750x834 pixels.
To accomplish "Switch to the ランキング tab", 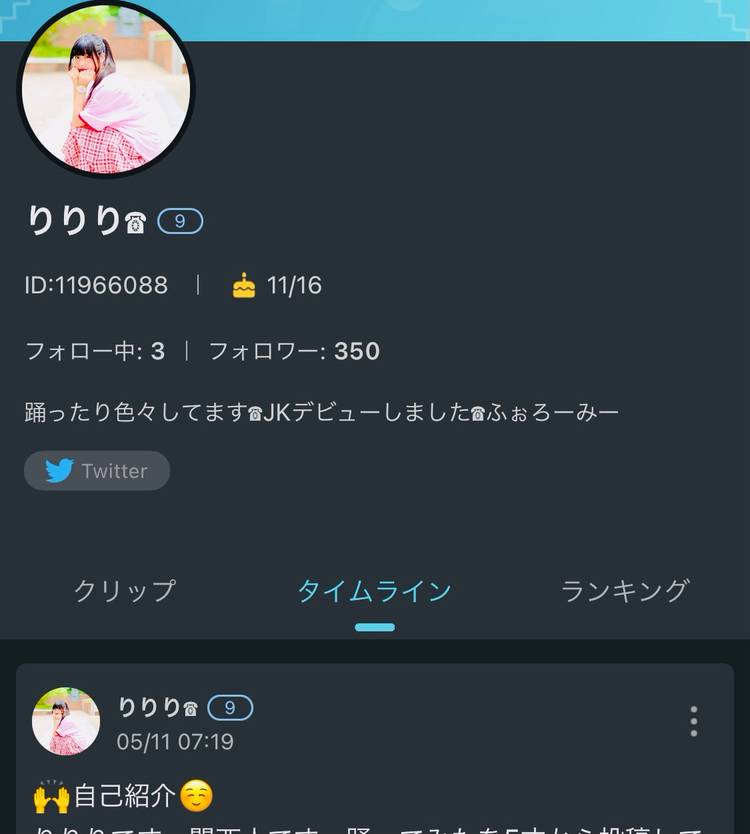I will click(625, 591).
